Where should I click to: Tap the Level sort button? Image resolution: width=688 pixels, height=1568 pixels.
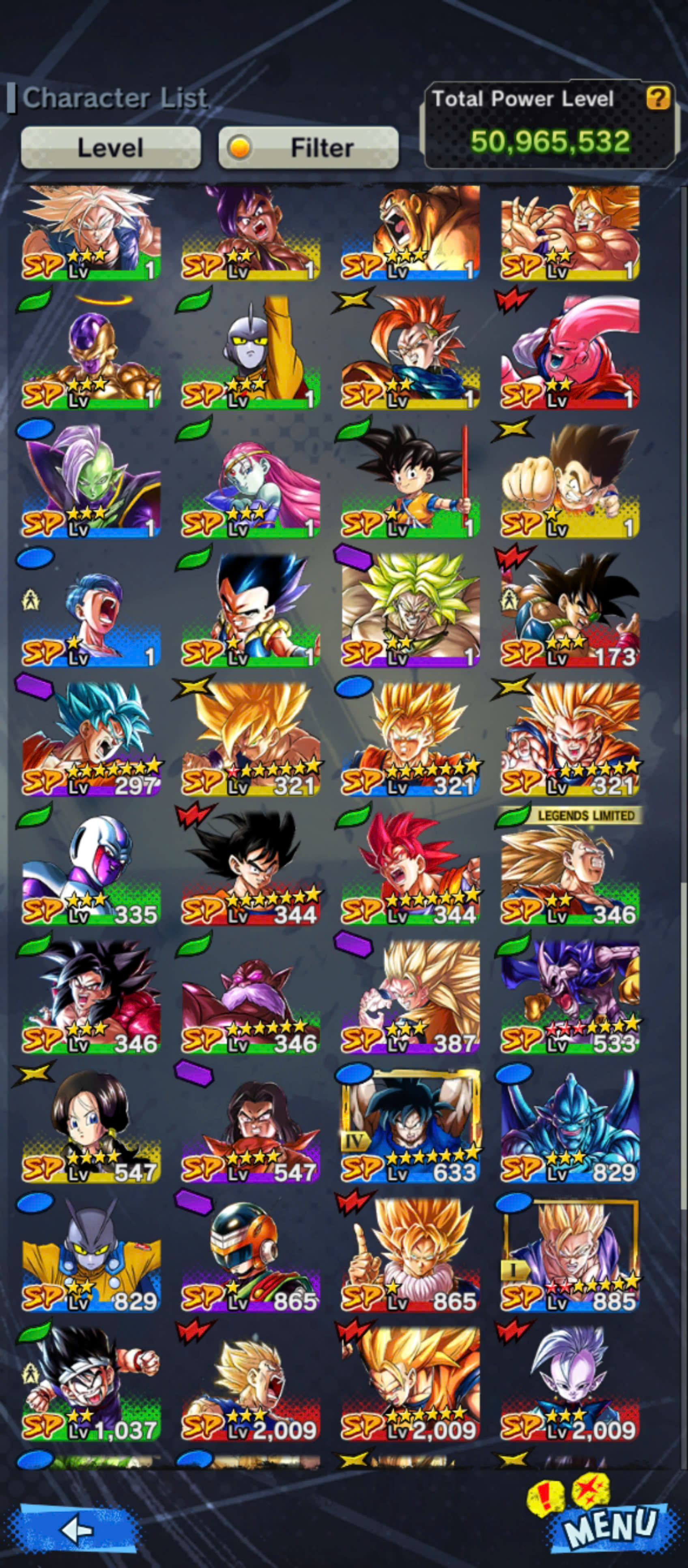point(111,147)
